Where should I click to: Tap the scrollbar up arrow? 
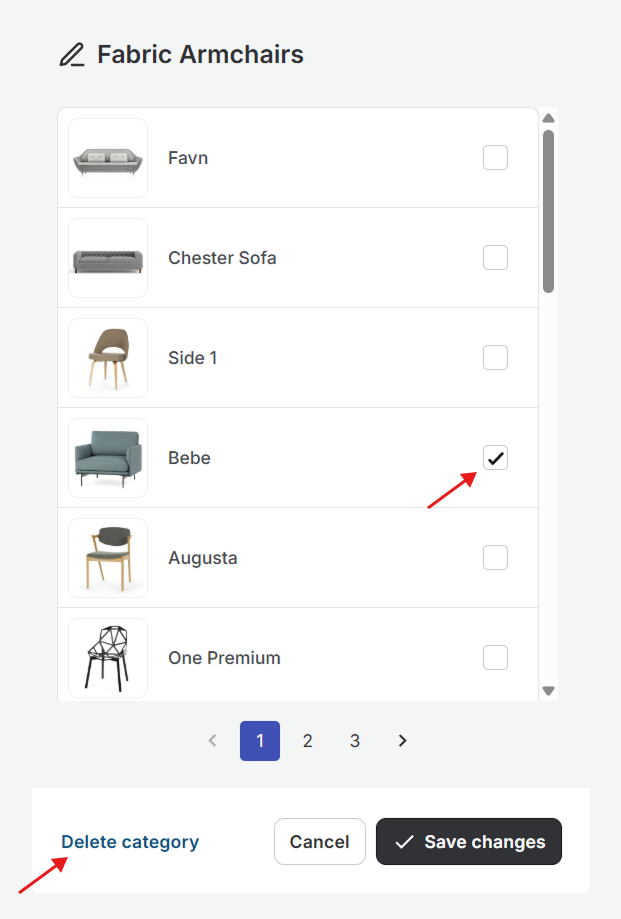548,118
